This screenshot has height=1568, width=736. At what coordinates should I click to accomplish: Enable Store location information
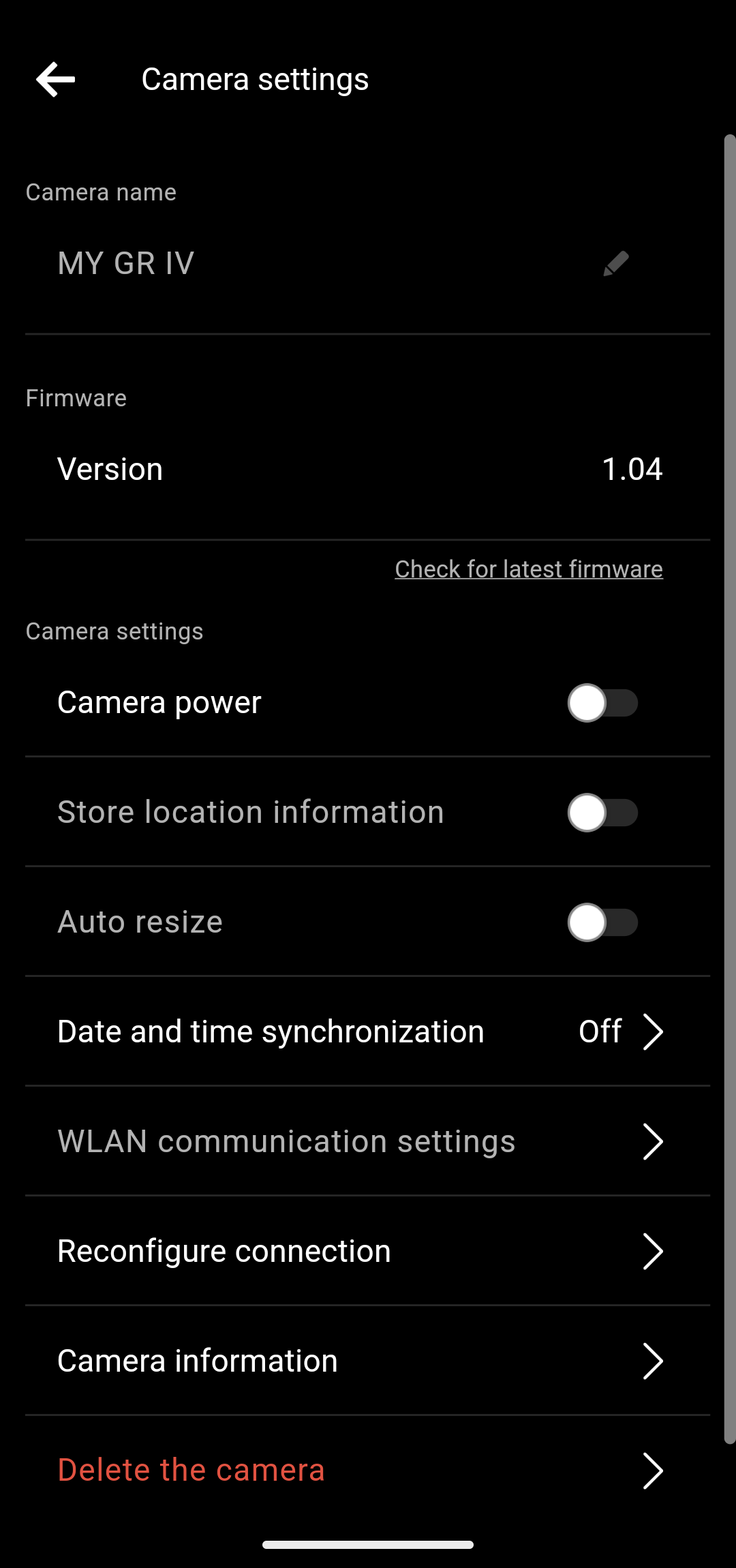pos(602,813)
